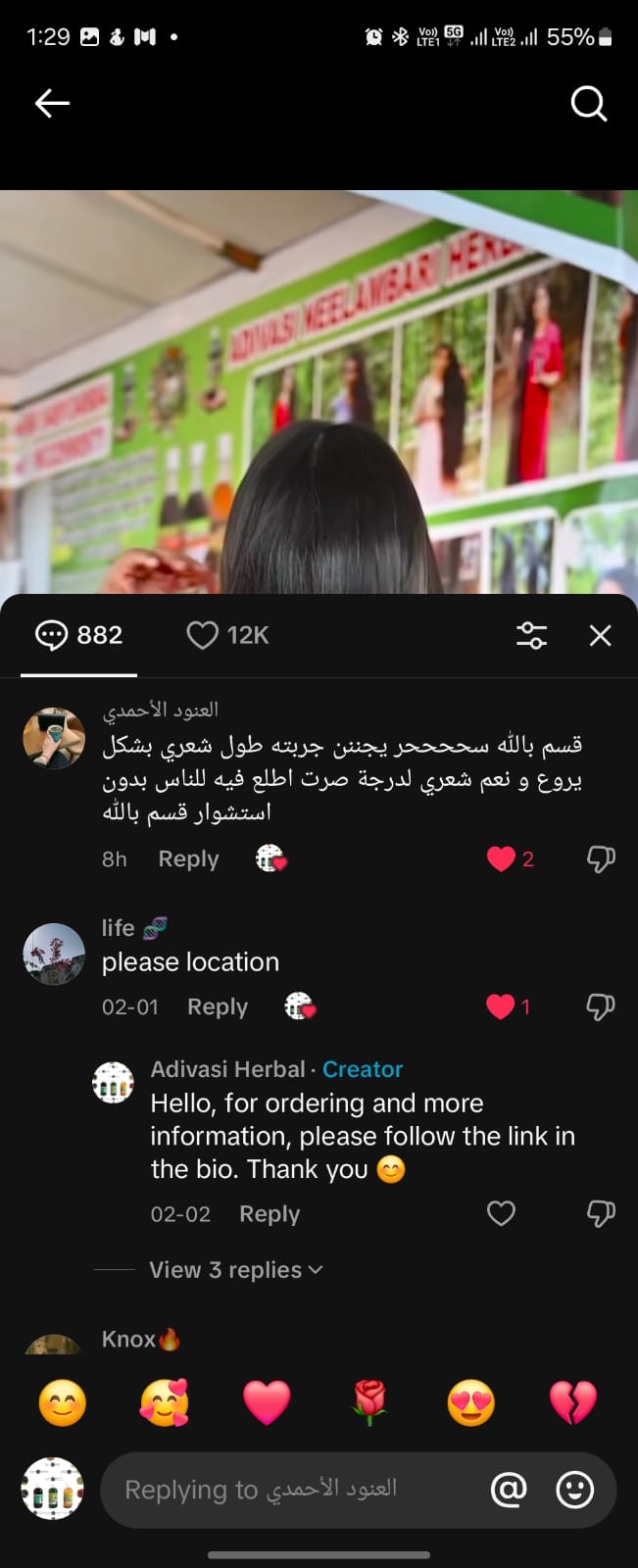638x1568 pixels.
Task: Reply to the 'please location' comment
Action: pyautogui.click(x=218, y=1006)
